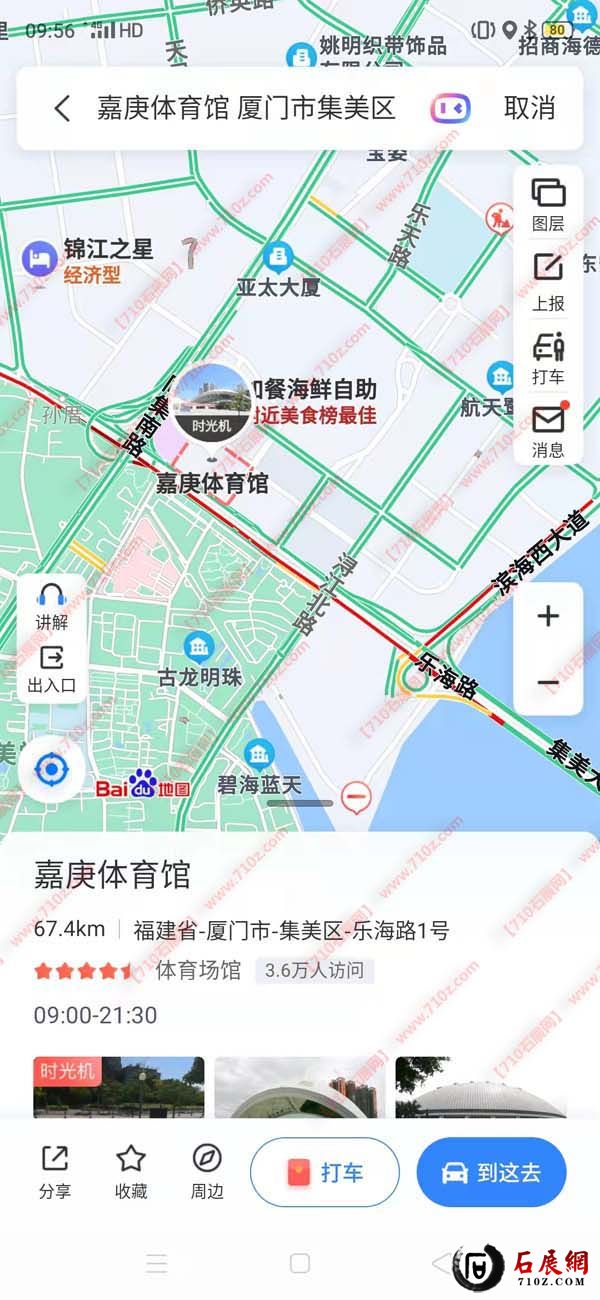Start the 讲解 audio guide
600x1300 pixels.
coord(52,606)
